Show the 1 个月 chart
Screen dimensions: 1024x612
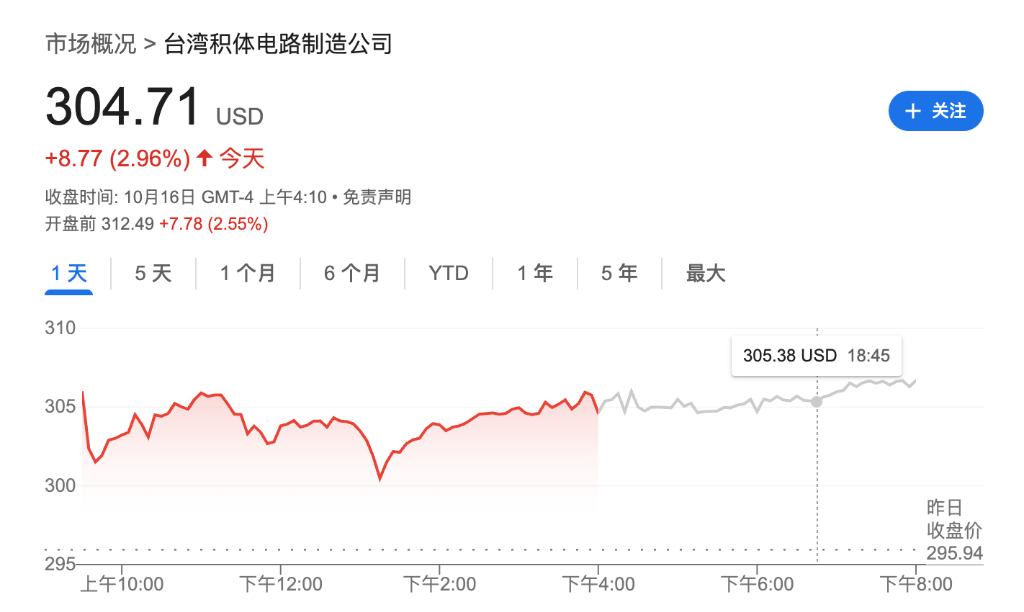[x=247, y=273]
